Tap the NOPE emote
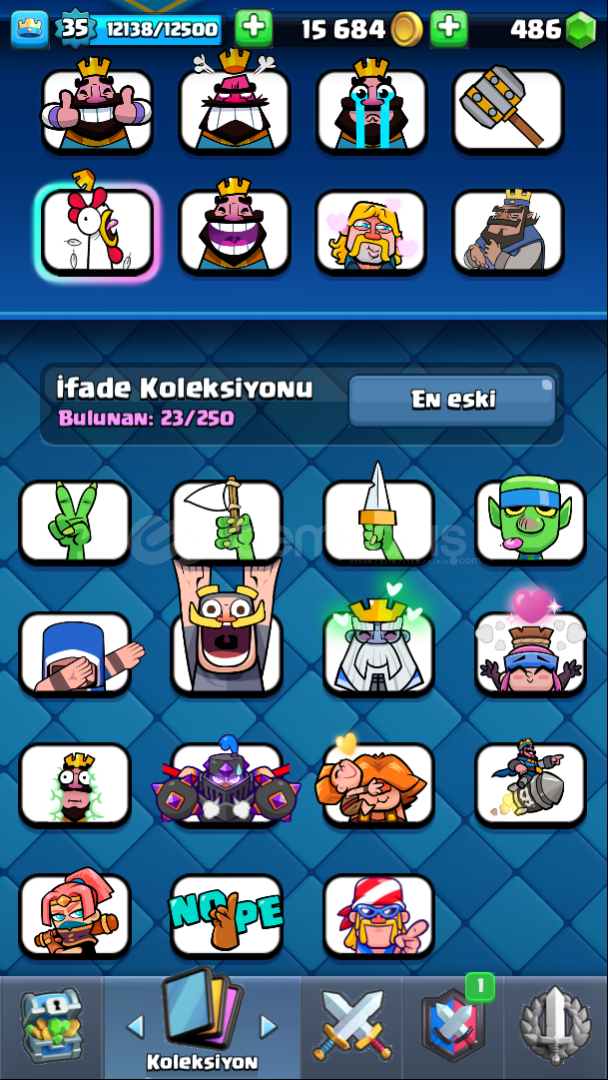 tap(227, 916)
